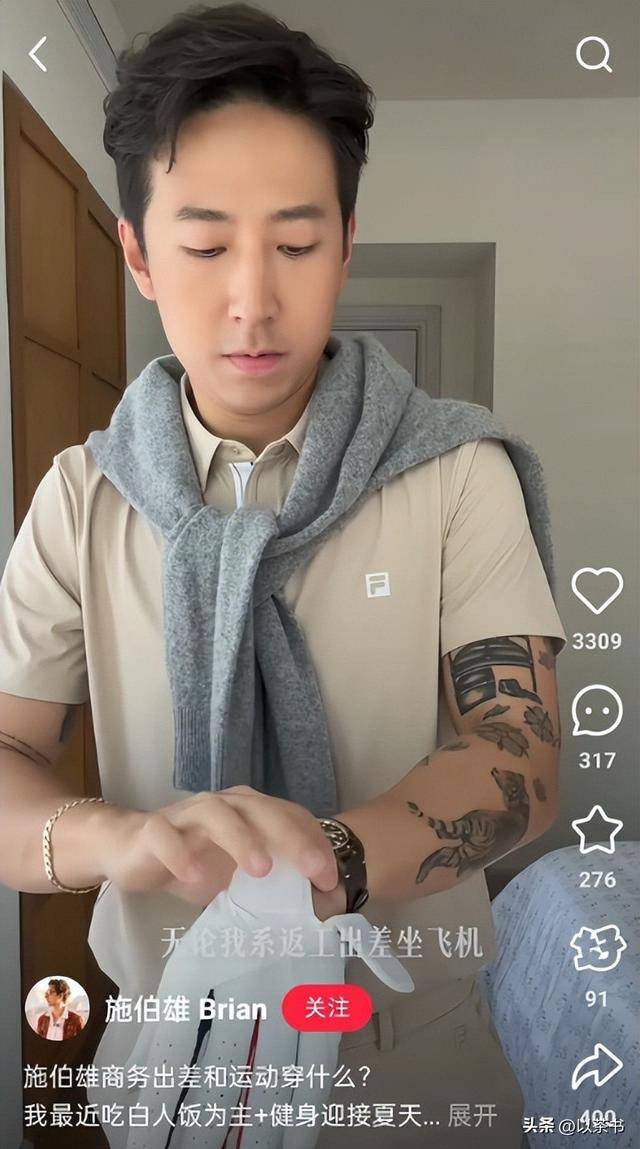This screenshot has height=1149, width=640.
Task: Tap the icon above the 91 count
Action: point(597,949)
